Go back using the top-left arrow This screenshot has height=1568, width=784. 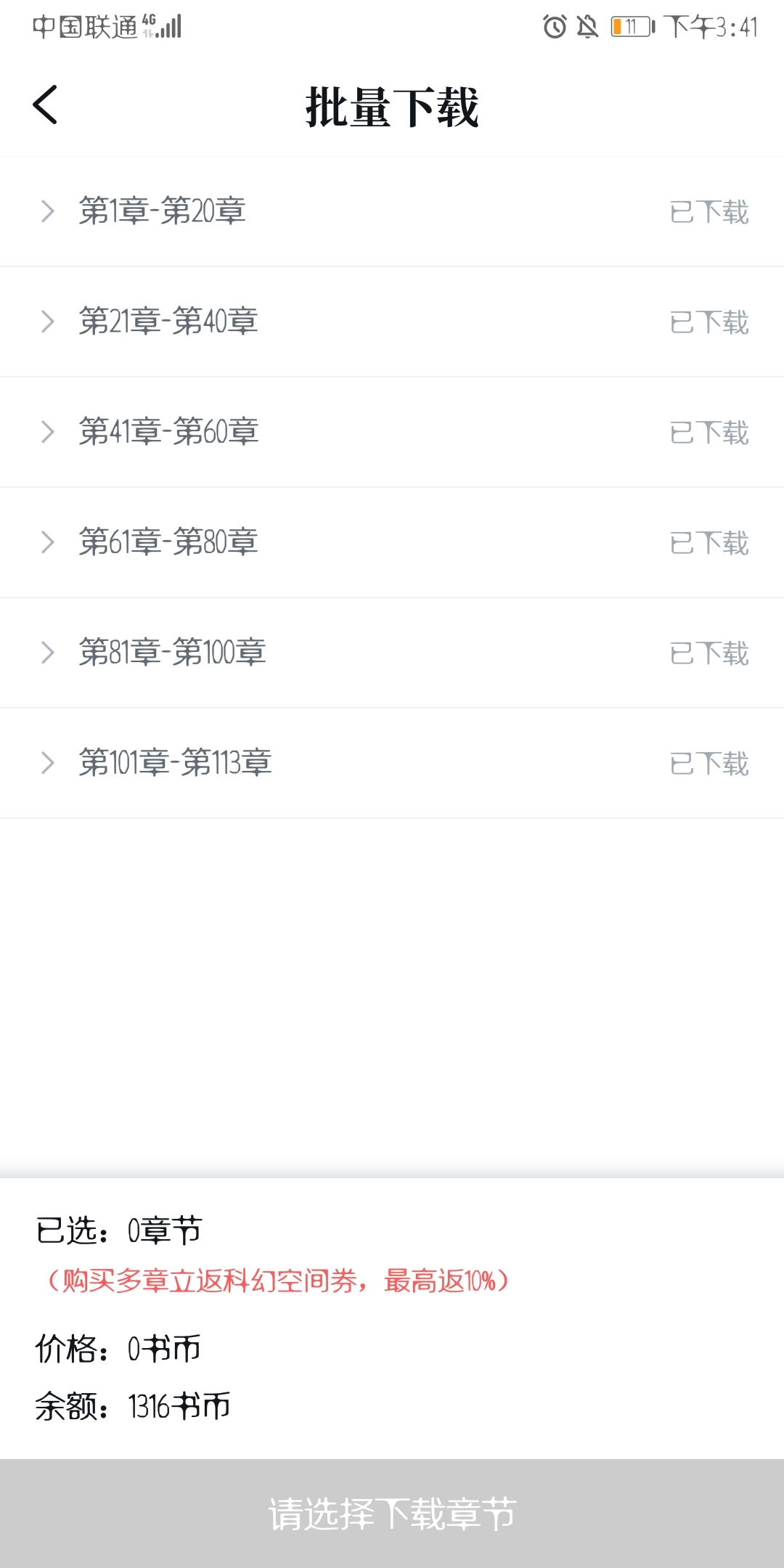pyautogui.click(x=45, y=105)
